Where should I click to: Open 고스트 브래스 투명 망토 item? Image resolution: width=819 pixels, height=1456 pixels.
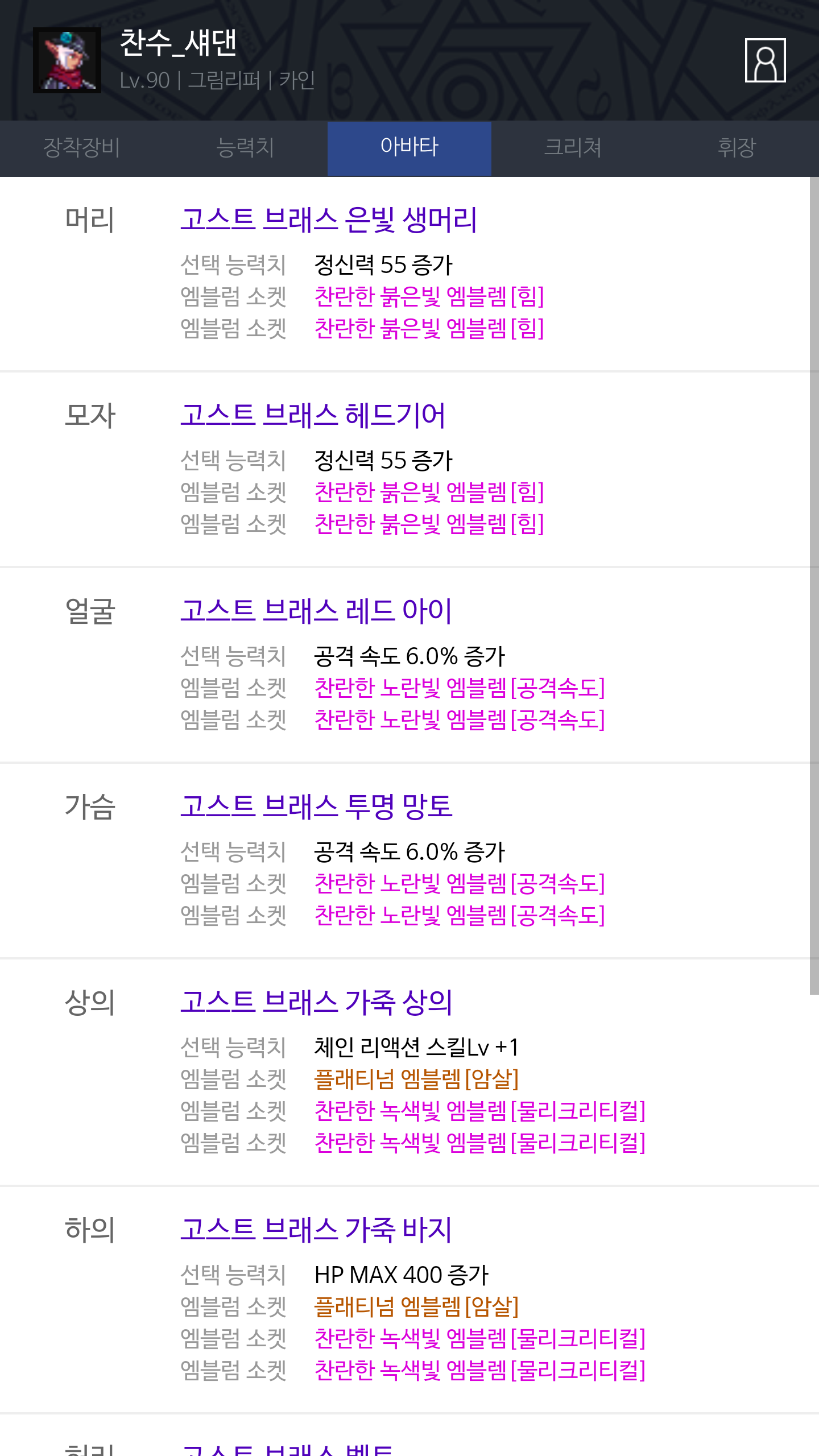tap(316, 807)
